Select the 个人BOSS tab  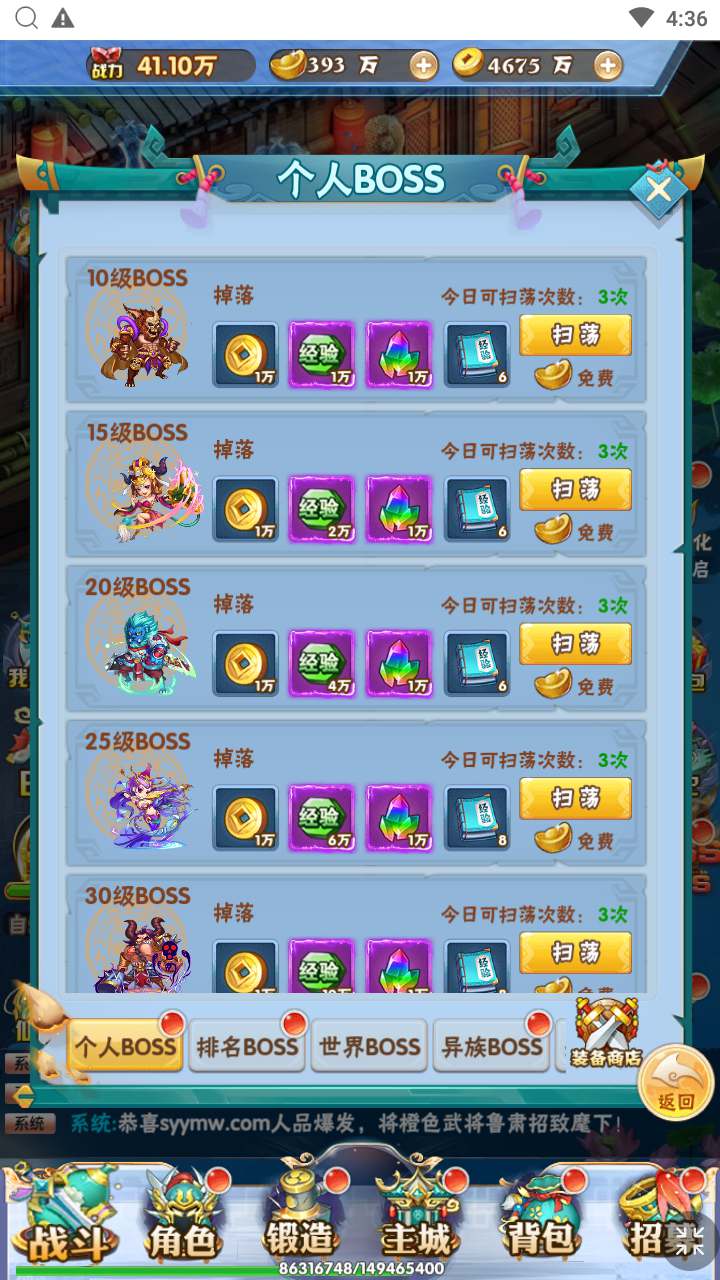click(x=125, y=1047)
